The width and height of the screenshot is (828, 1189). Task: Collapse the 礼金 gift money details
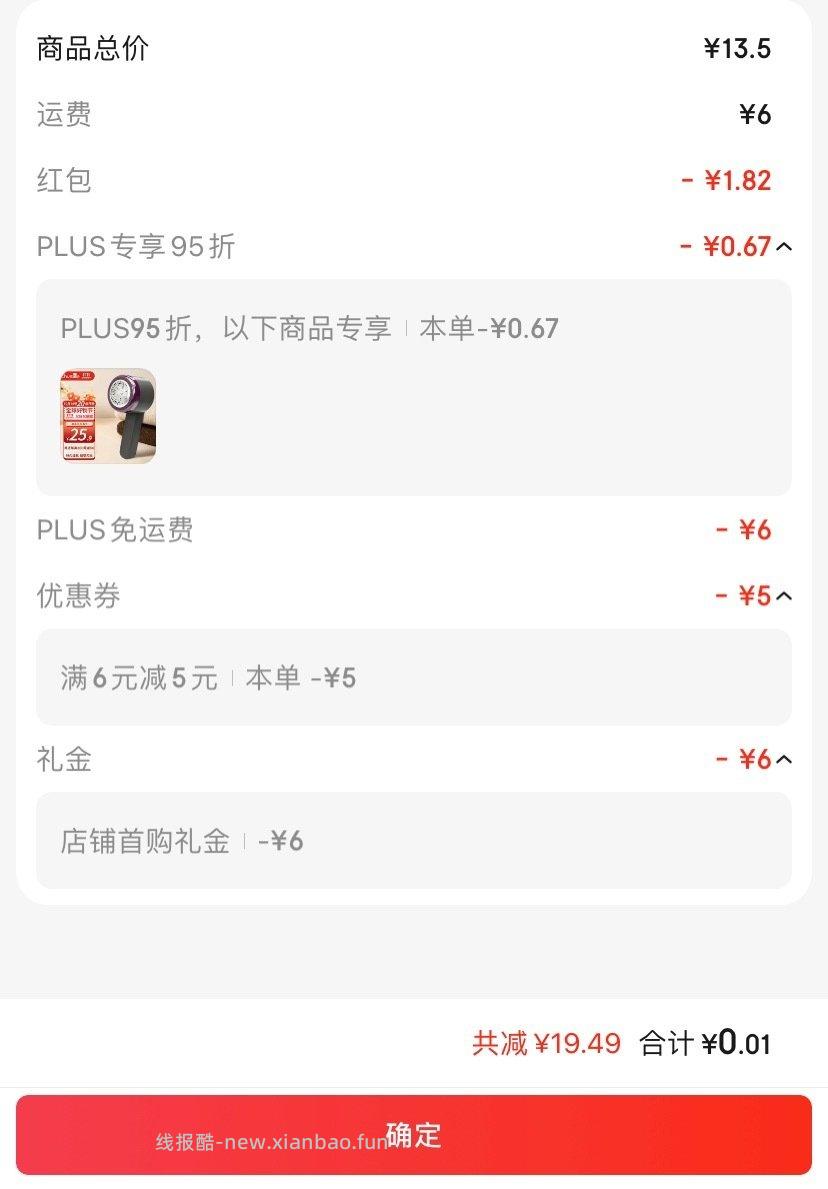(x=786, y=760)
